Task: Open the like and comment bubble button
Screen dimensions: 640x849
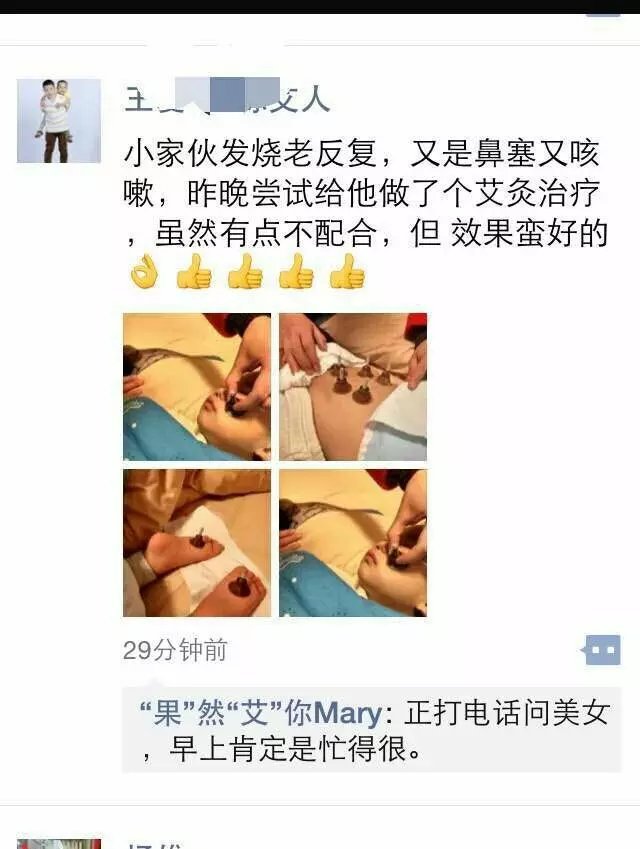Action: [x=602, y=650]
